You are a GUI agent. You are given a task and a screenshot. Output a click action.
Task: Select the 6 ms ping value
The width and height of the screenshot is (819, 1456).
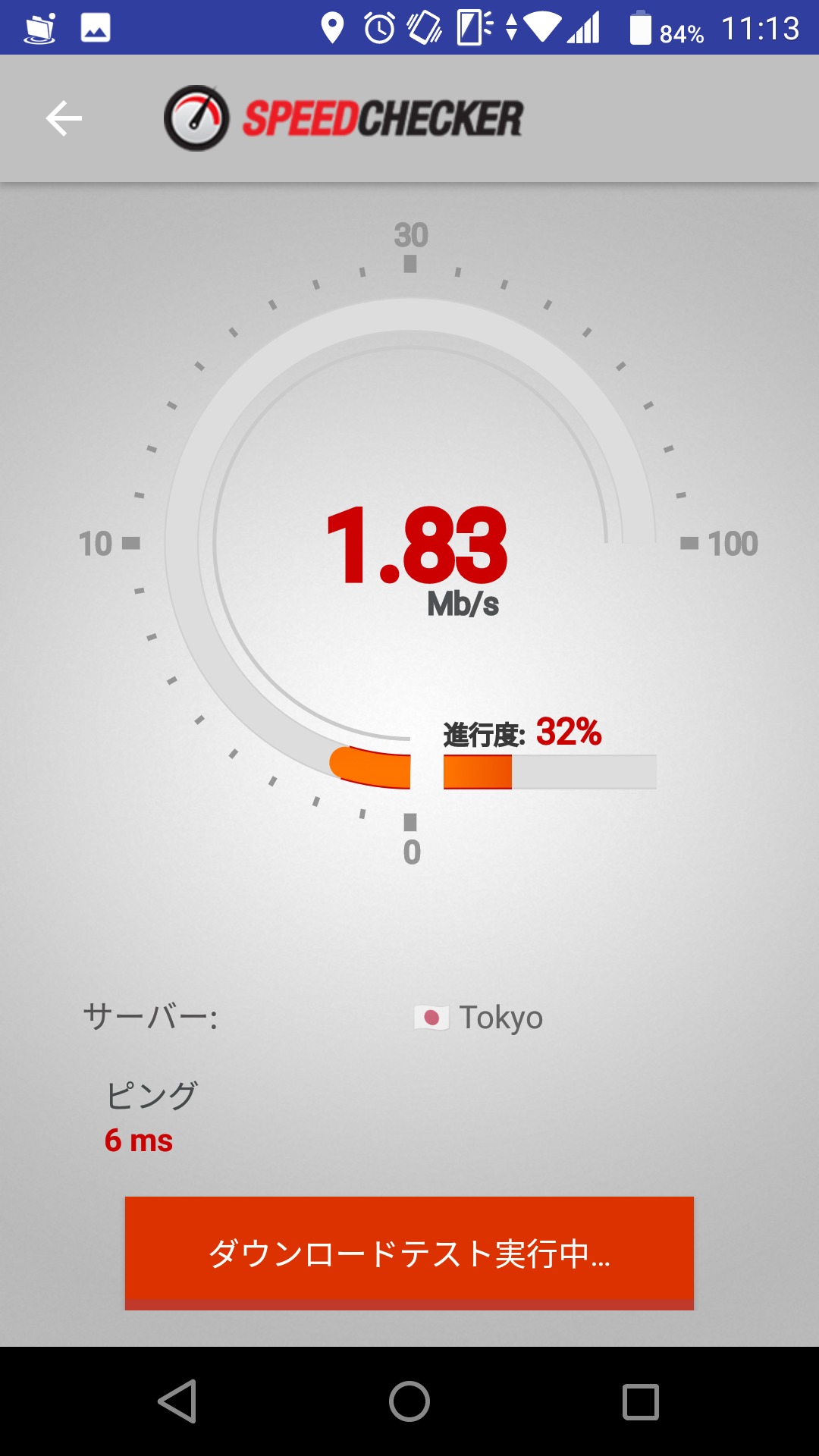pos(140,1139)
